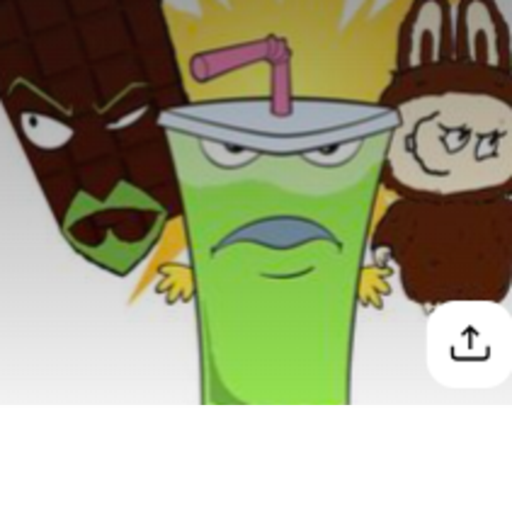Image resolution: width=512 pixels, height=512 pixels.
Task: Tap the share button on the image
Action: point(470,344)
